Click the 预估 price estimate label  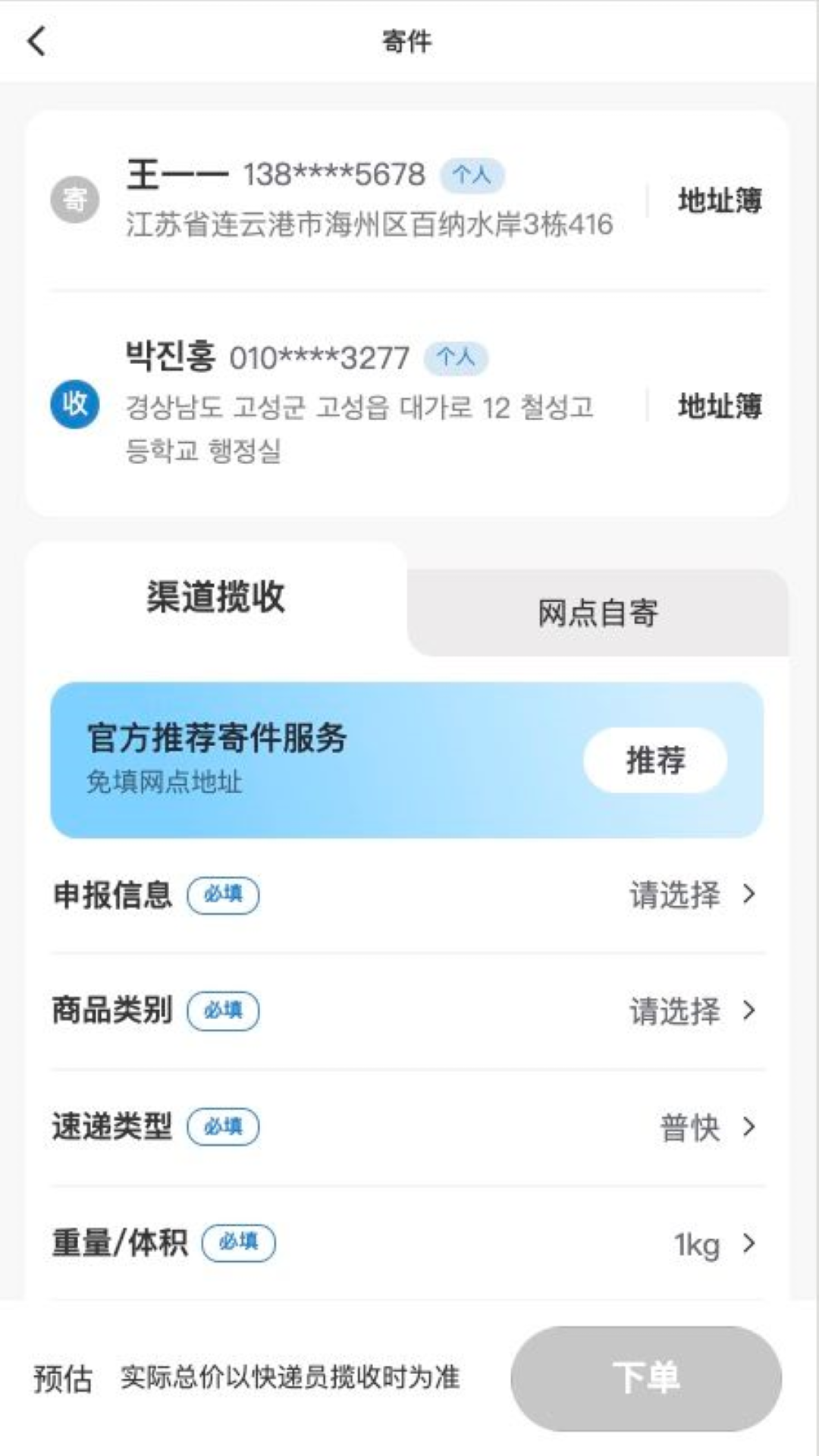(x=64, y=1380)
